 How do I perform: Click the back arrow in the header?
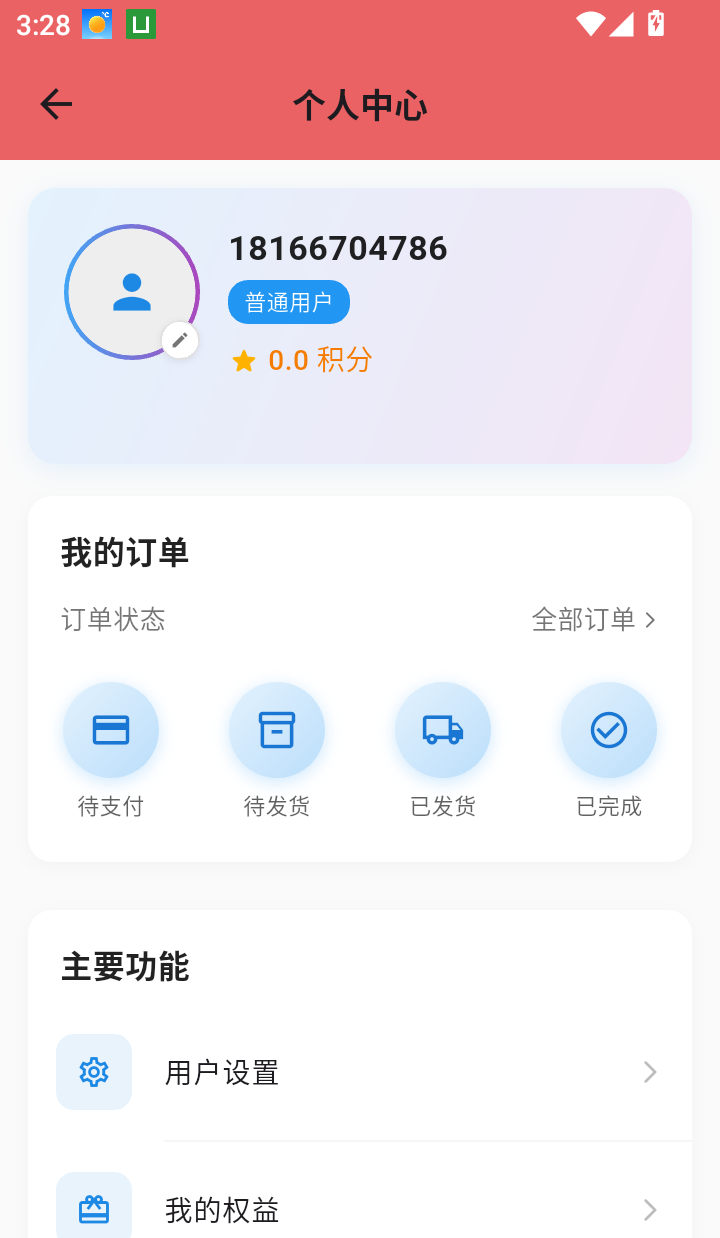pyautogui.click(x=56, y=104)
